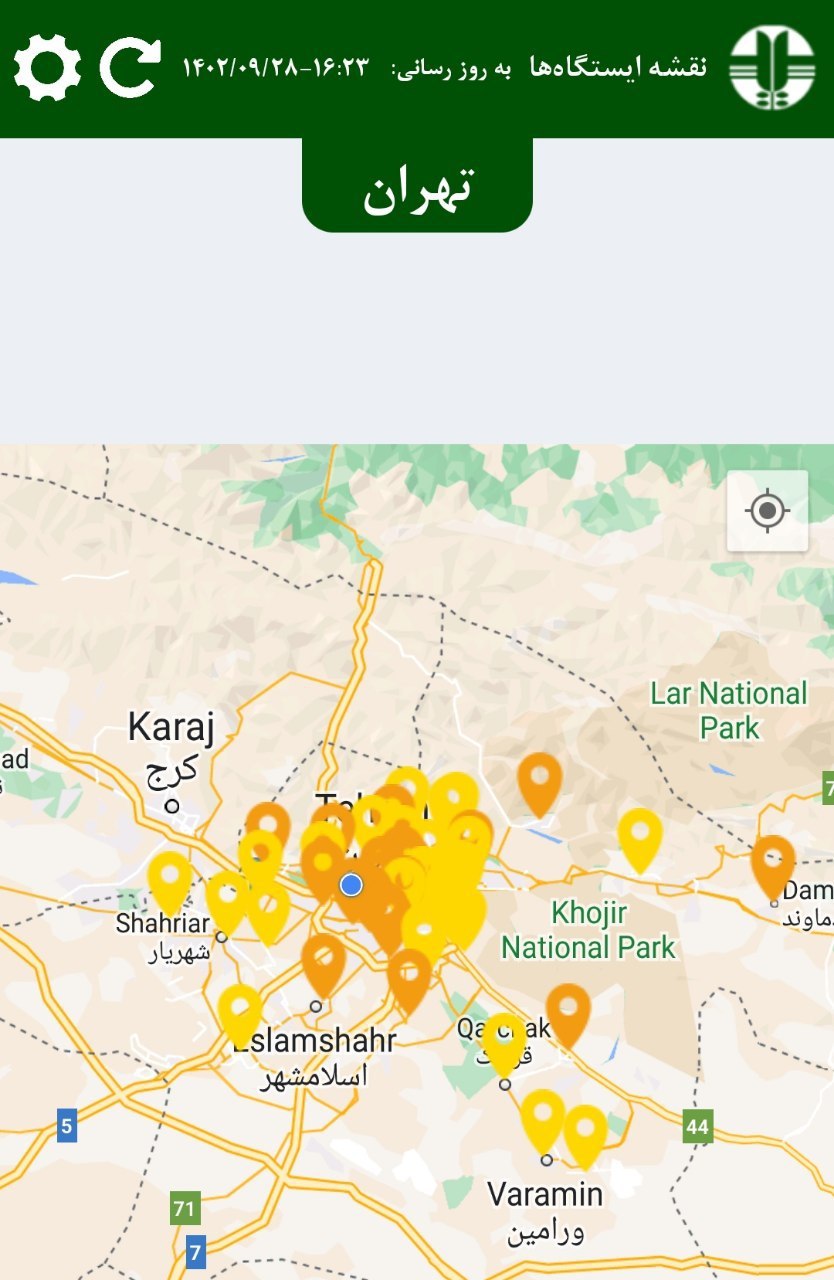This screenshot has height=1280, width=834.
Task: Open the settings gear
Action: [47, 68]
